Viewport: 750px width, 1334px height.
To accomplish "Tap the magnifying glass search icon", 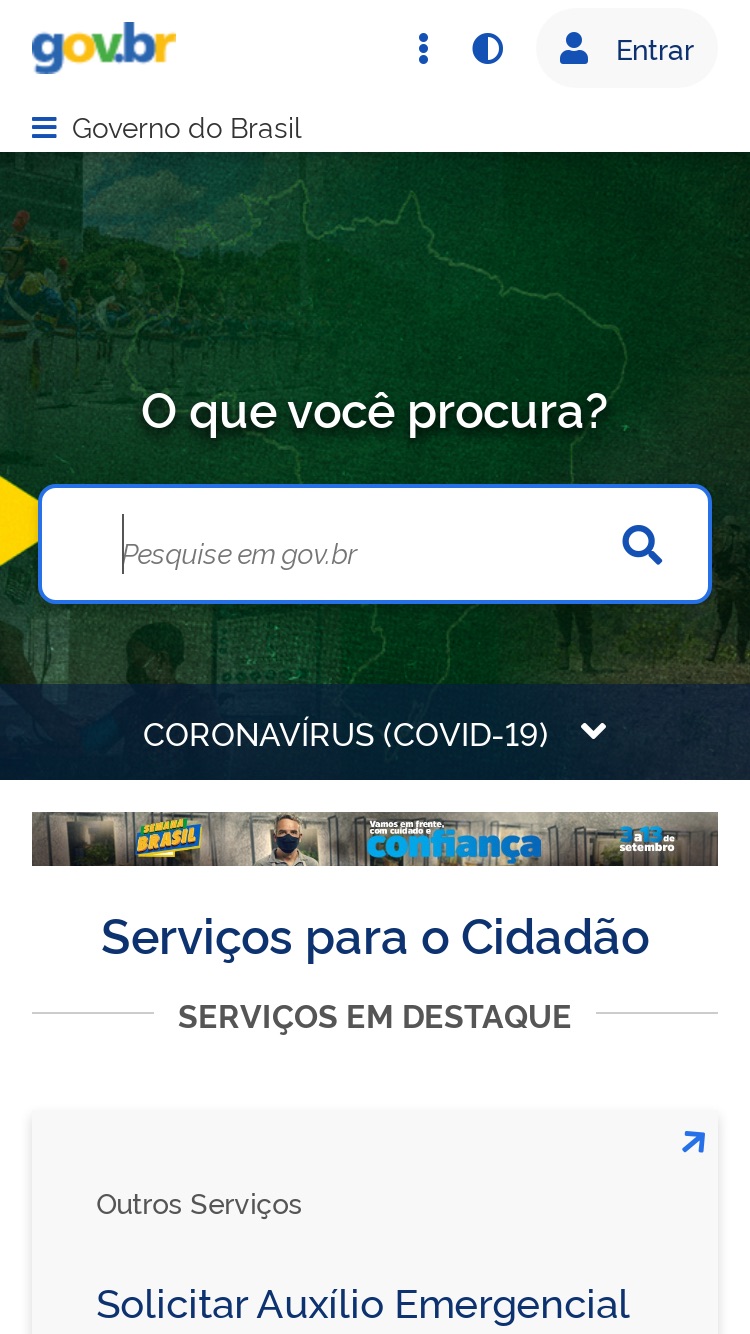I will coord(642,545).
